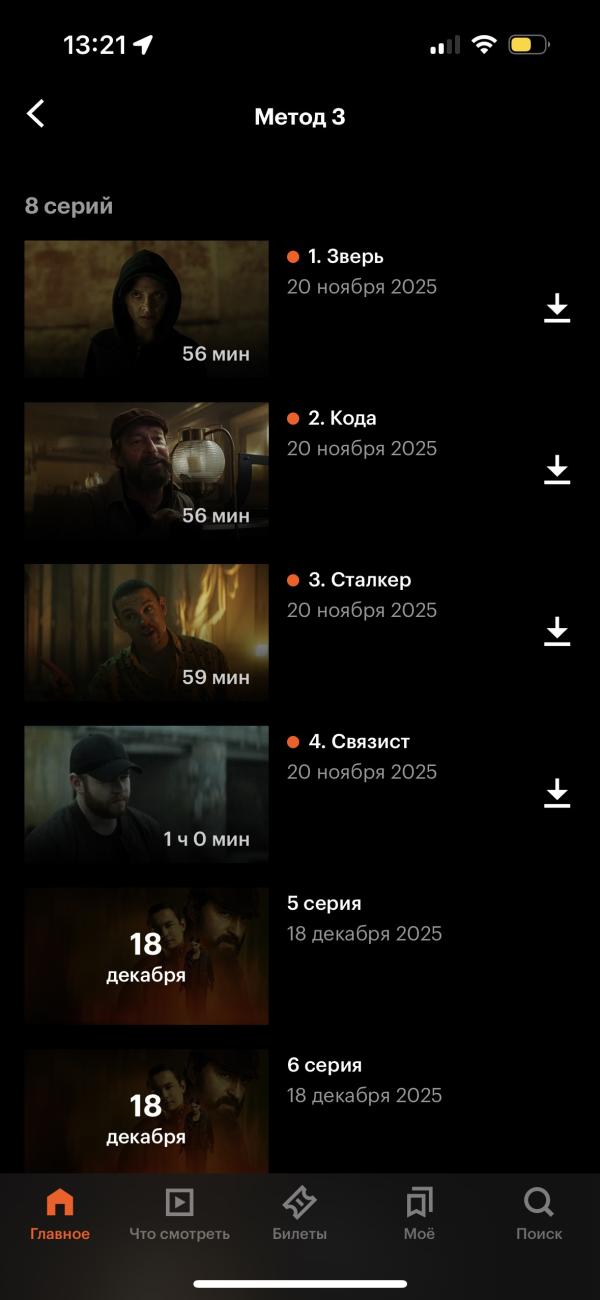Download episode 1. Зверь
Screen dimensions: 600x1300
pos(557,308)
